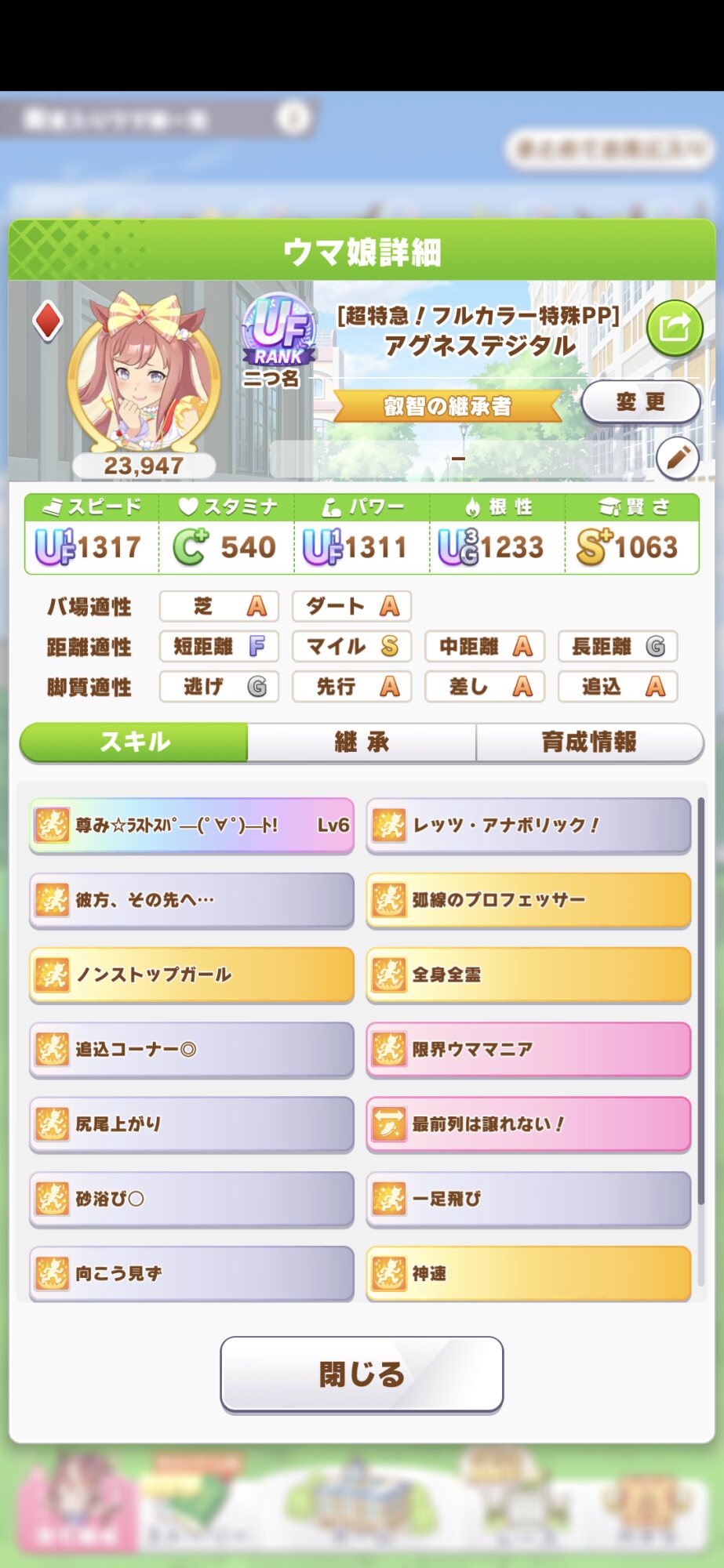Open the 限界ウママニア skill
This screenshot has height=1568, width=724.
point(528,1049)
